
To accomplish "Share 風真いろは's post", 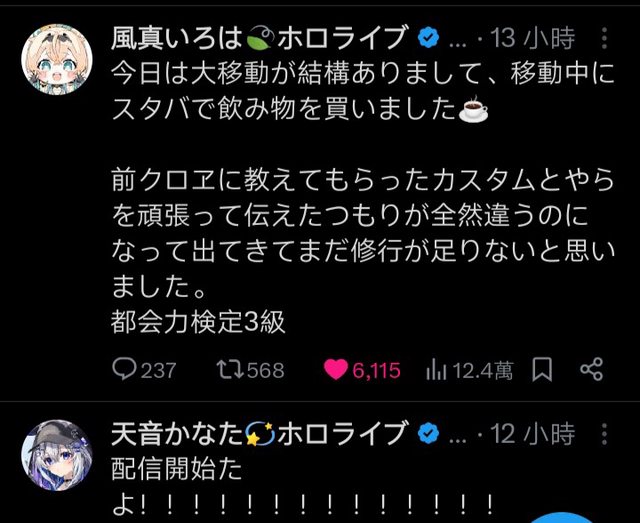I will point(591,370).
